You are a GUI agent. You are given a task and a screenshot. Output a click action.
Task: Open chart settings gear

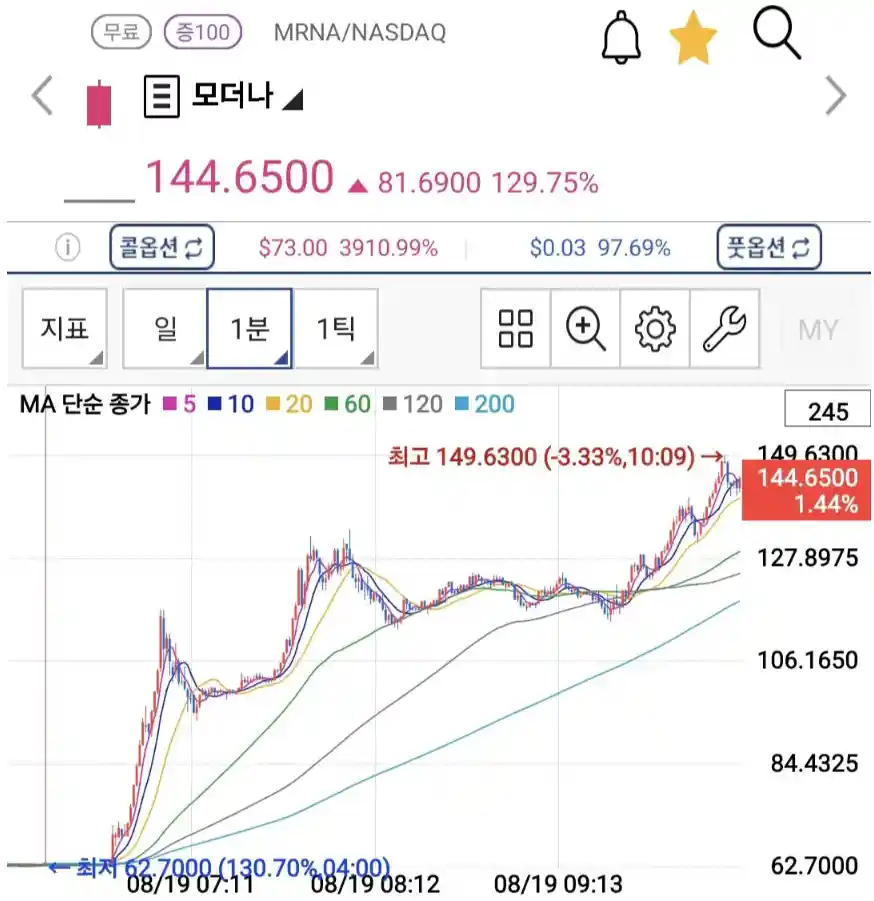[654, 329]
